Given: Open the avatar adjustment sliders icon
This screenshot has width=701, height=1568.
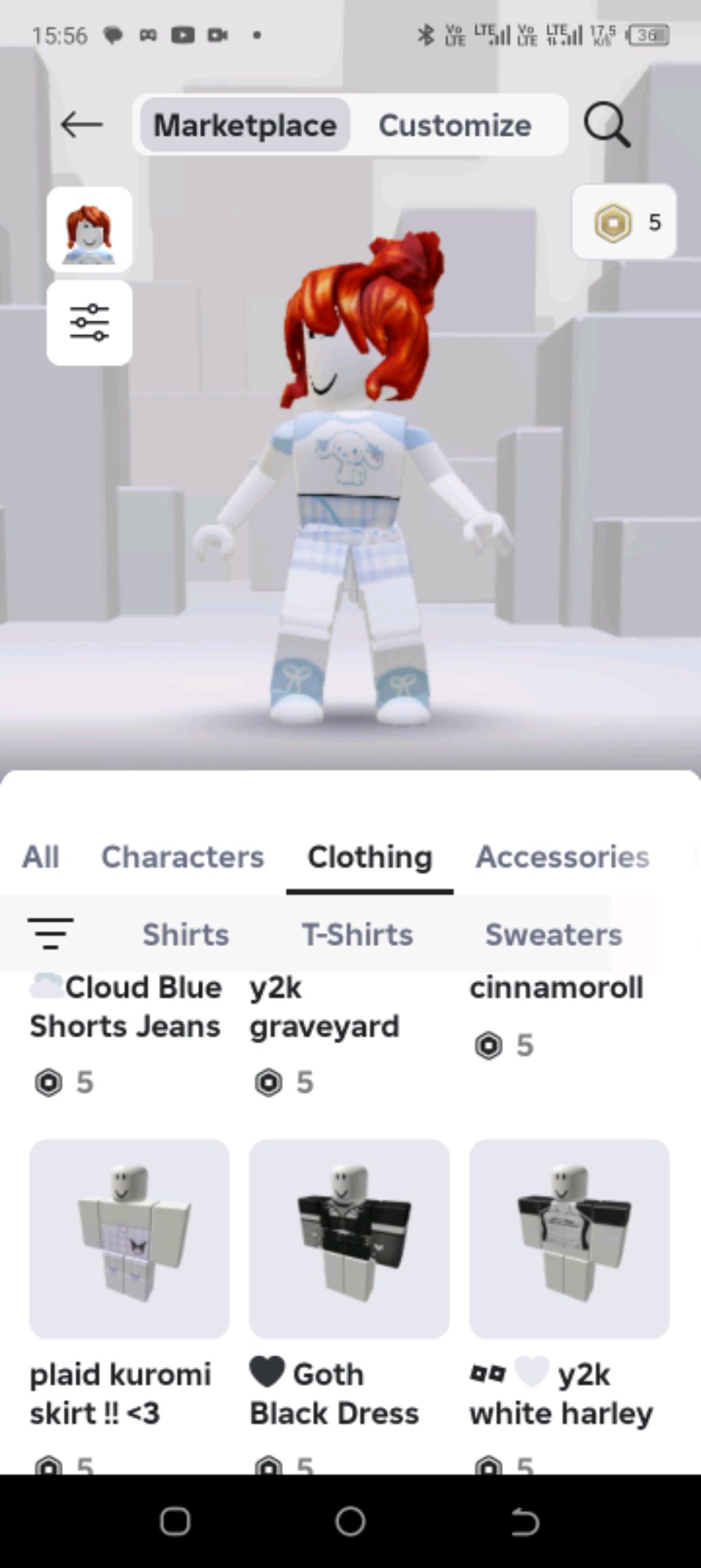Looking at the screenshot, I should click(90, 322).
